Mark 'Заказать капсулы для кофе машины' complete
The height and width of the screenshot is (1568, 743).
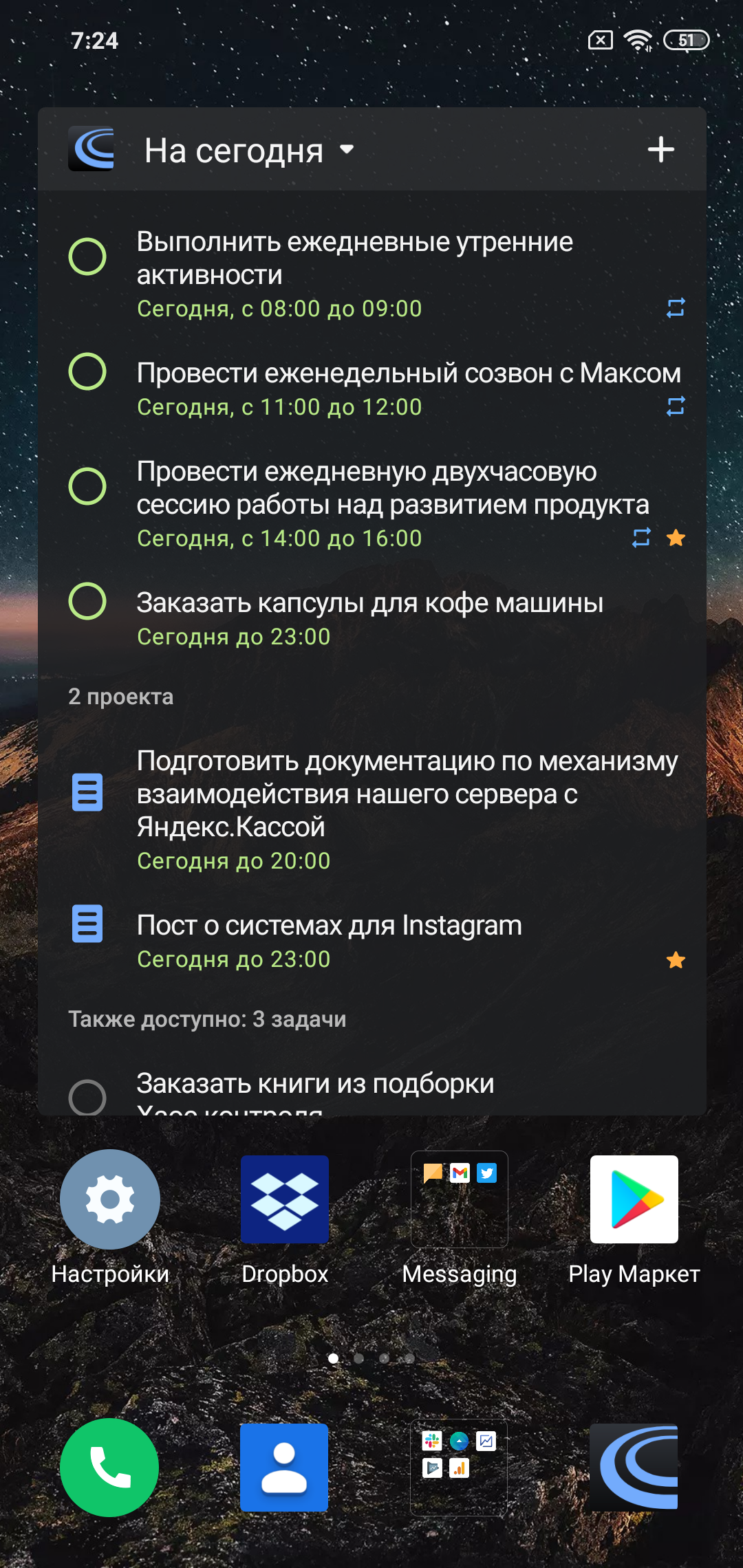87,601
